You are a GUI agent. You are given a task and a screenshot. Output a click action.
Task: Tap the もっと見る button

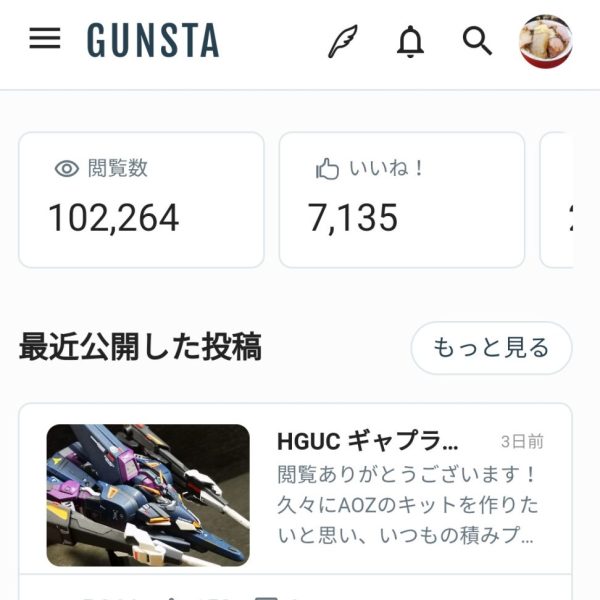tap(491, 348)
